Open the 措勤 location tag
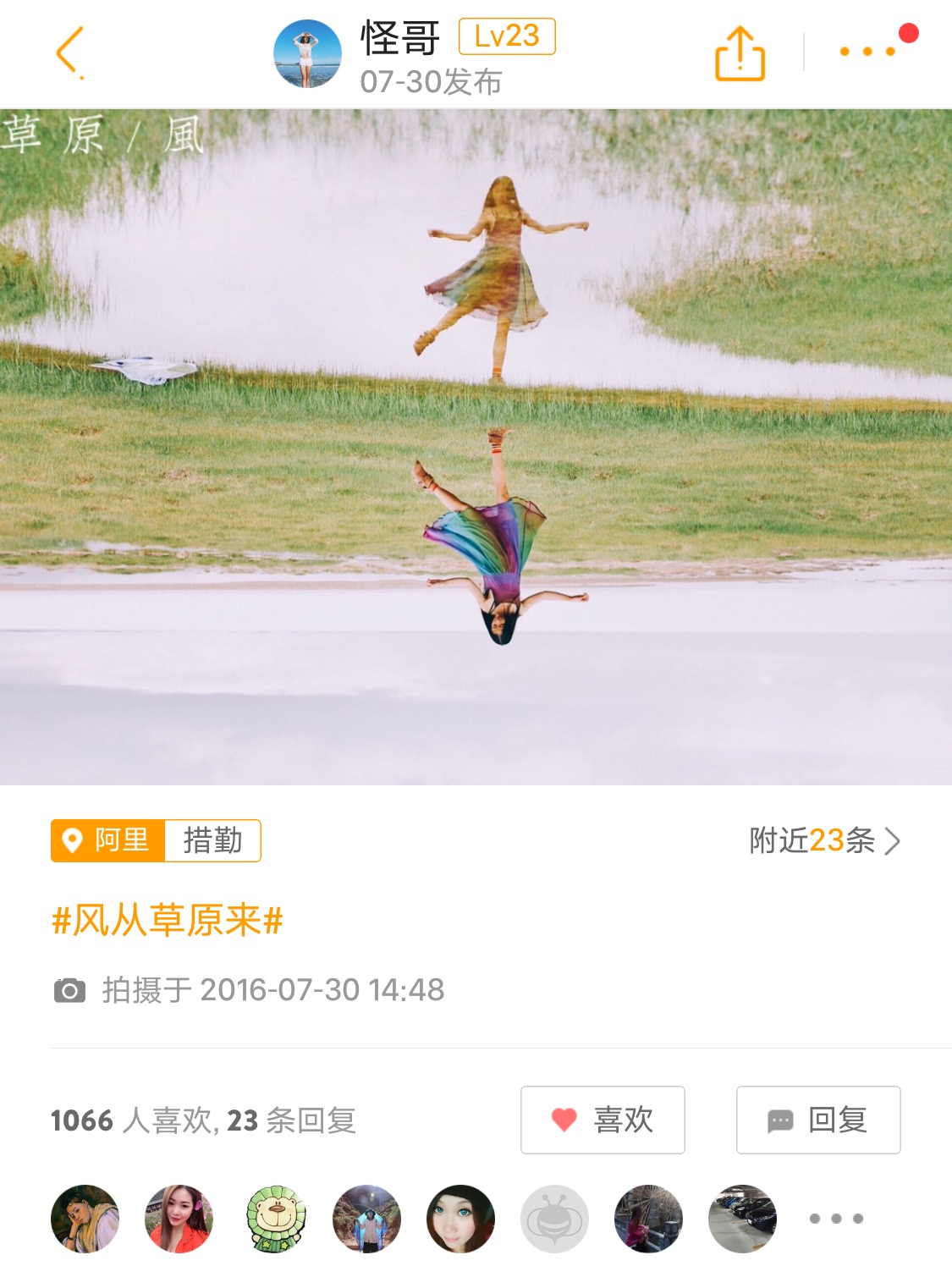 tap(212, 840)
